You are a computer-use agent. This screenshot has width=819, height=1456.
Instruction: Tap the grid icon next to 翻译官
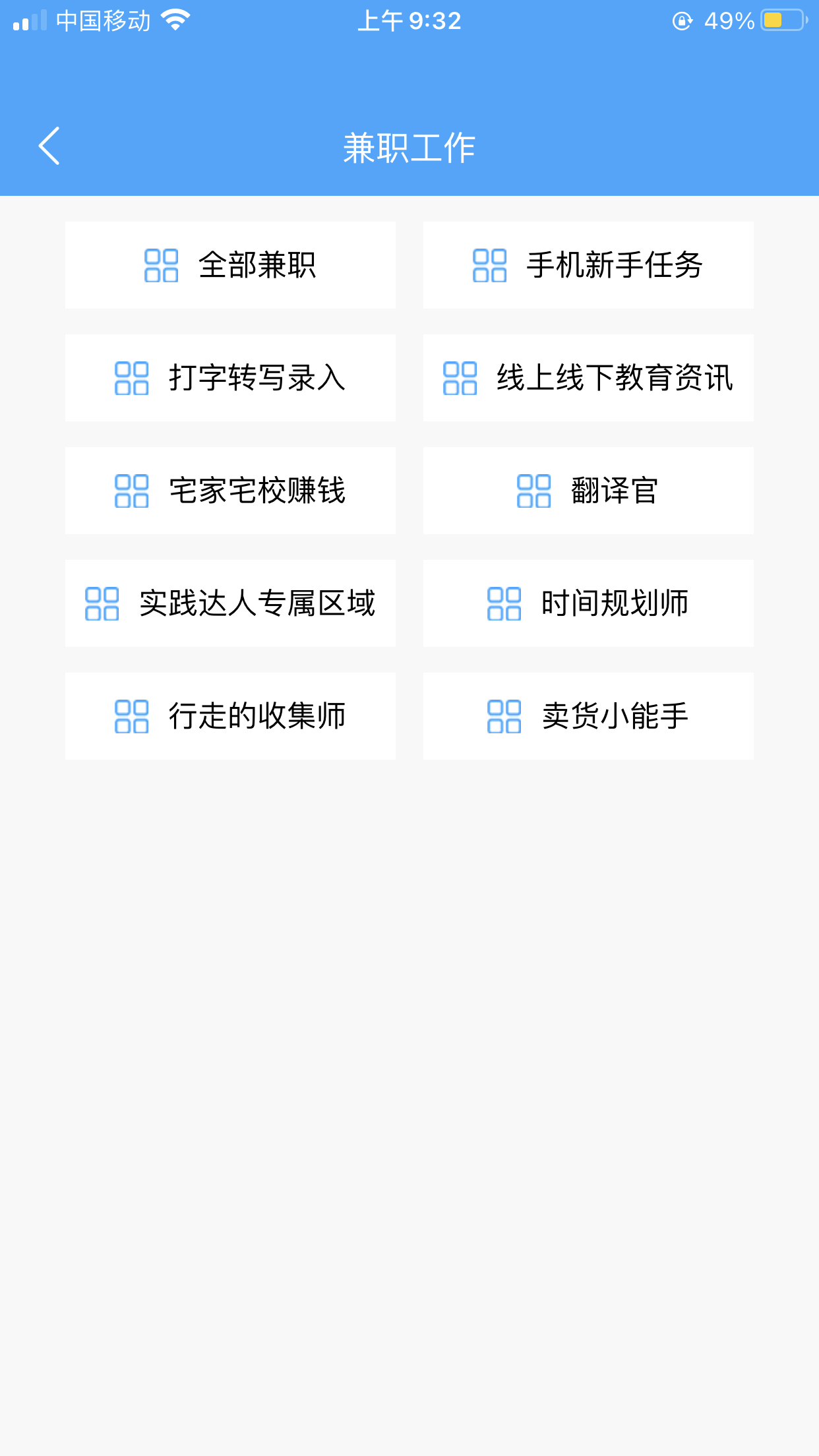pyautogui.click(x=534, y=491)
